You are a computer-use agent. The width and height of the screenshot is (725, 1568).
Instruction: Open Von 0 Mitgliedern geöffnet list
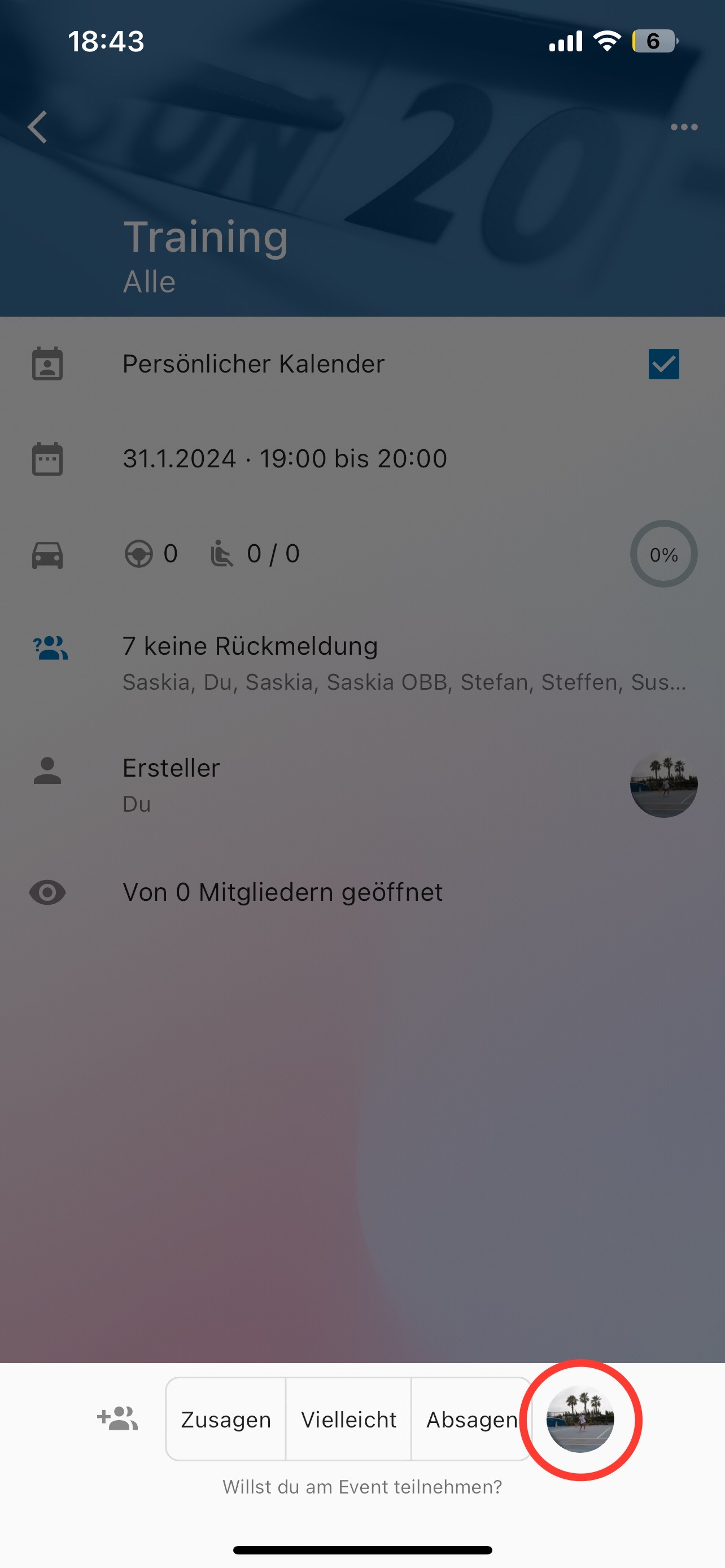[282, 892]
